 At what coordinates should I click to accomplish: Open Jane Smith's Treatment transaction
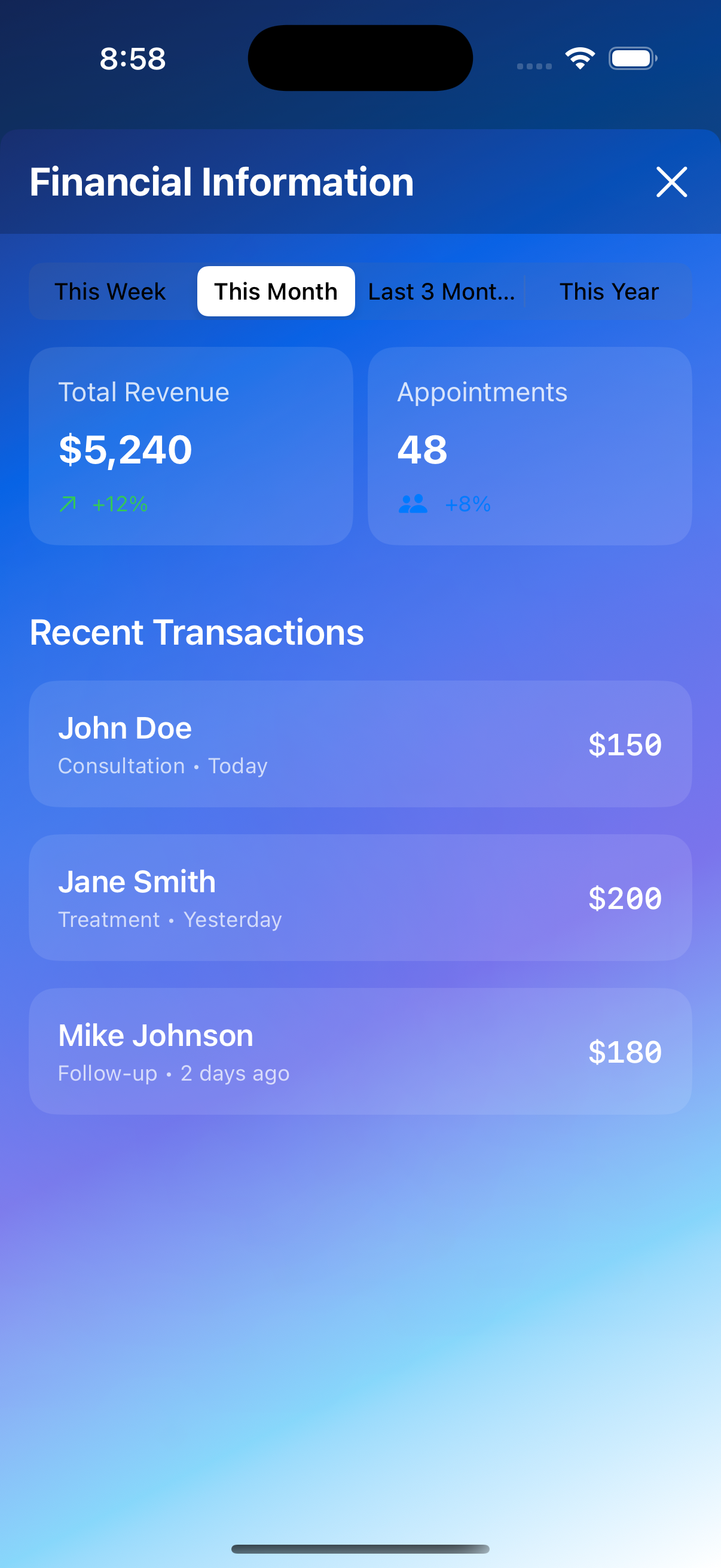[360, 898]
